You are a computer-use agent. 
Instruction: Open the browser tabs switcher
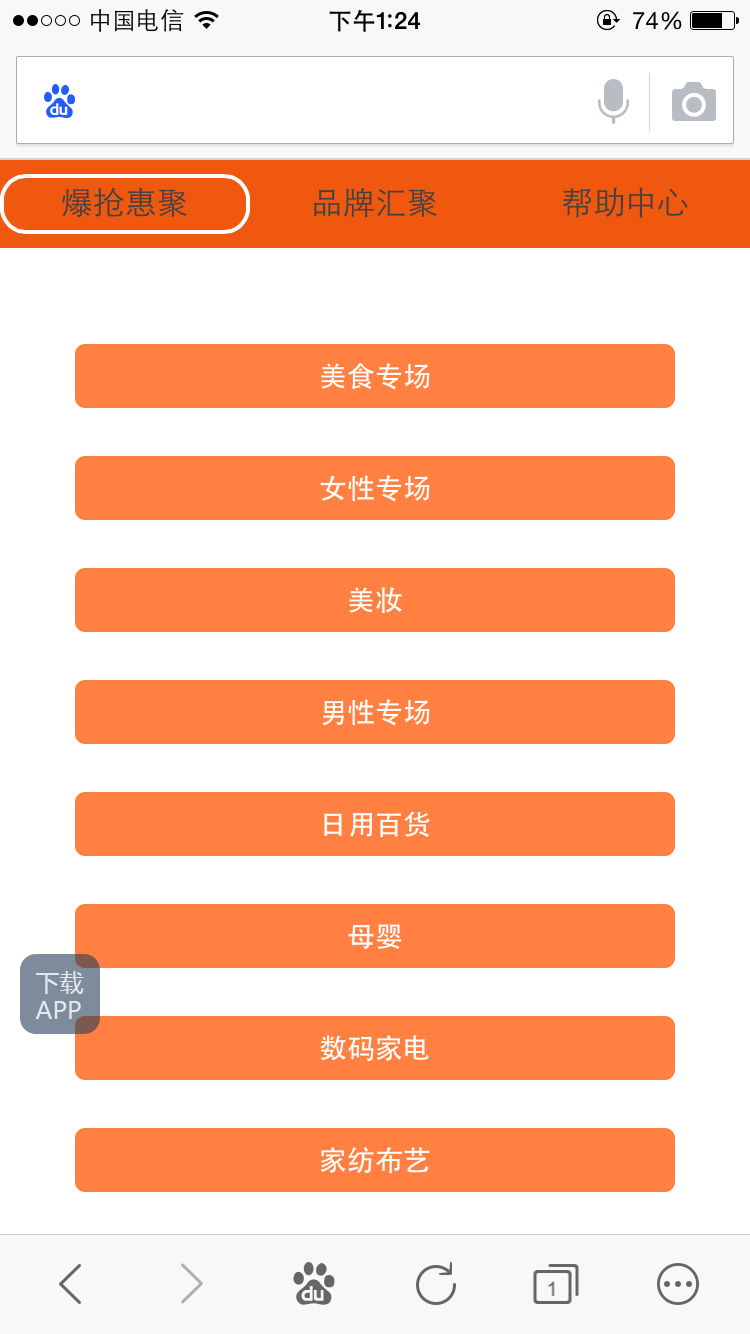click(555, 1284)
